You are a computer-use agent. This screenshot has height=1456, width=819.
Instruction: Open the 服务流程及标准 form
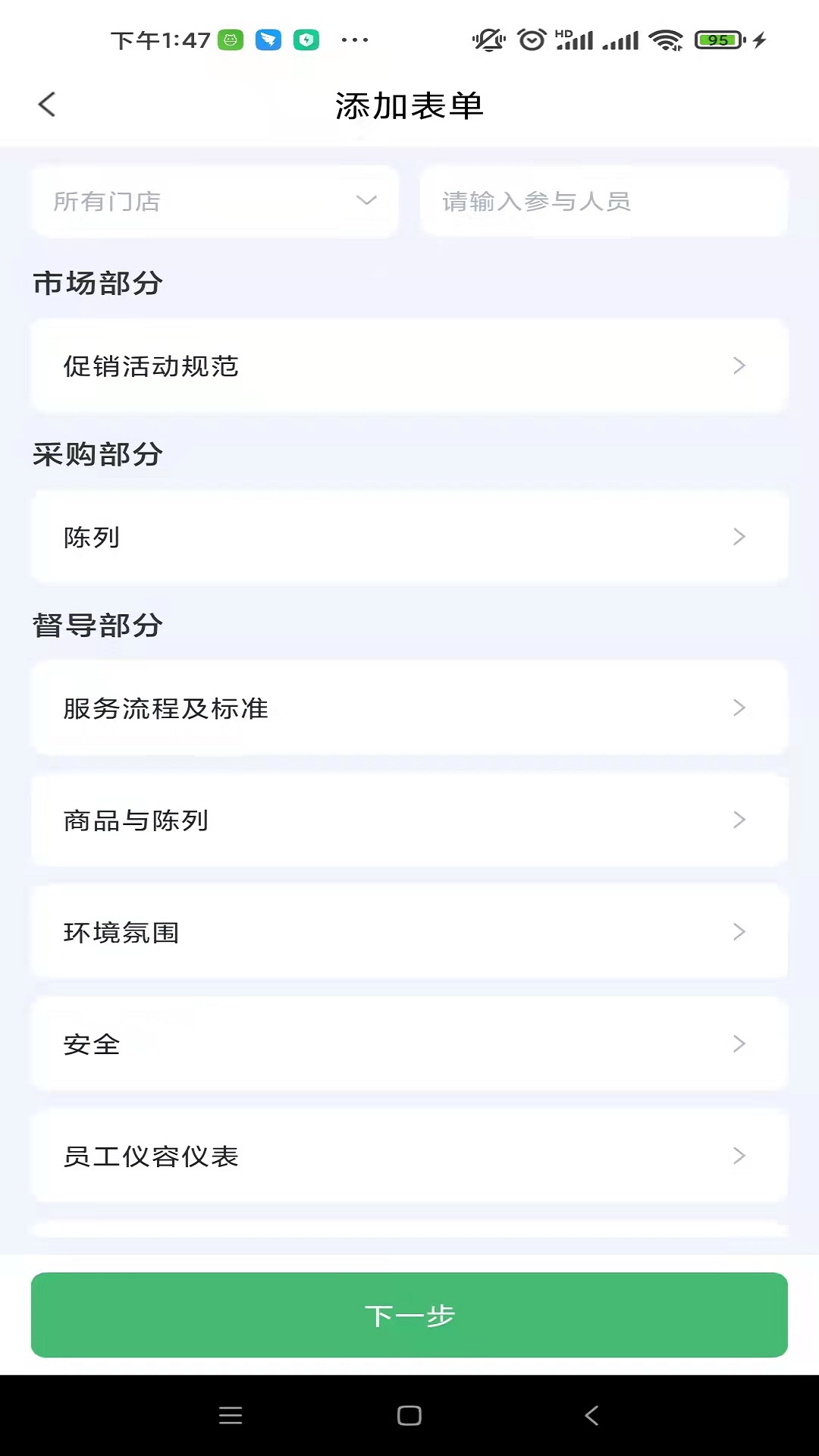tap(409, 708)
